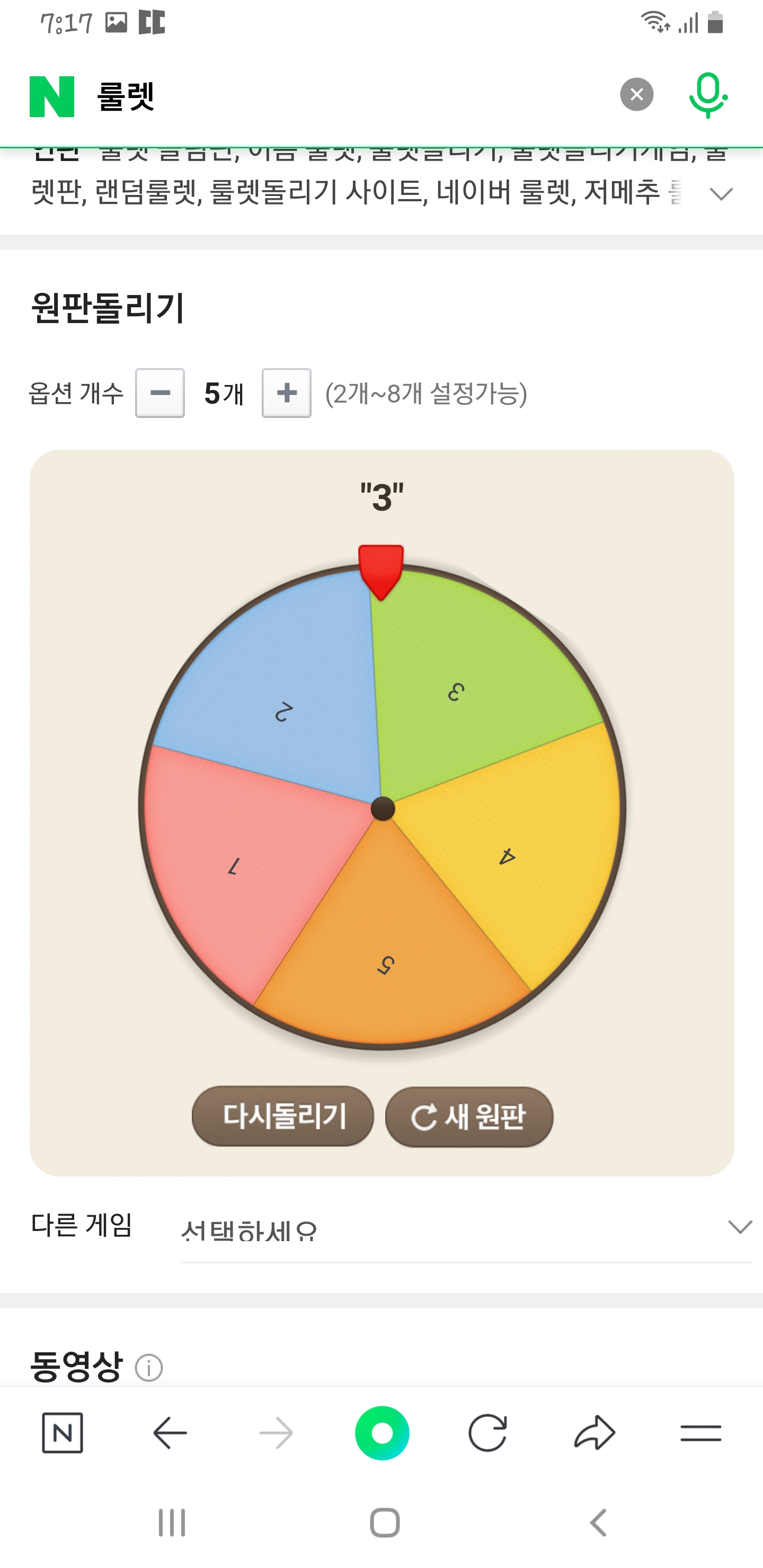Share this page
Screen dimensions: 763x1568
click(595, 1433)
